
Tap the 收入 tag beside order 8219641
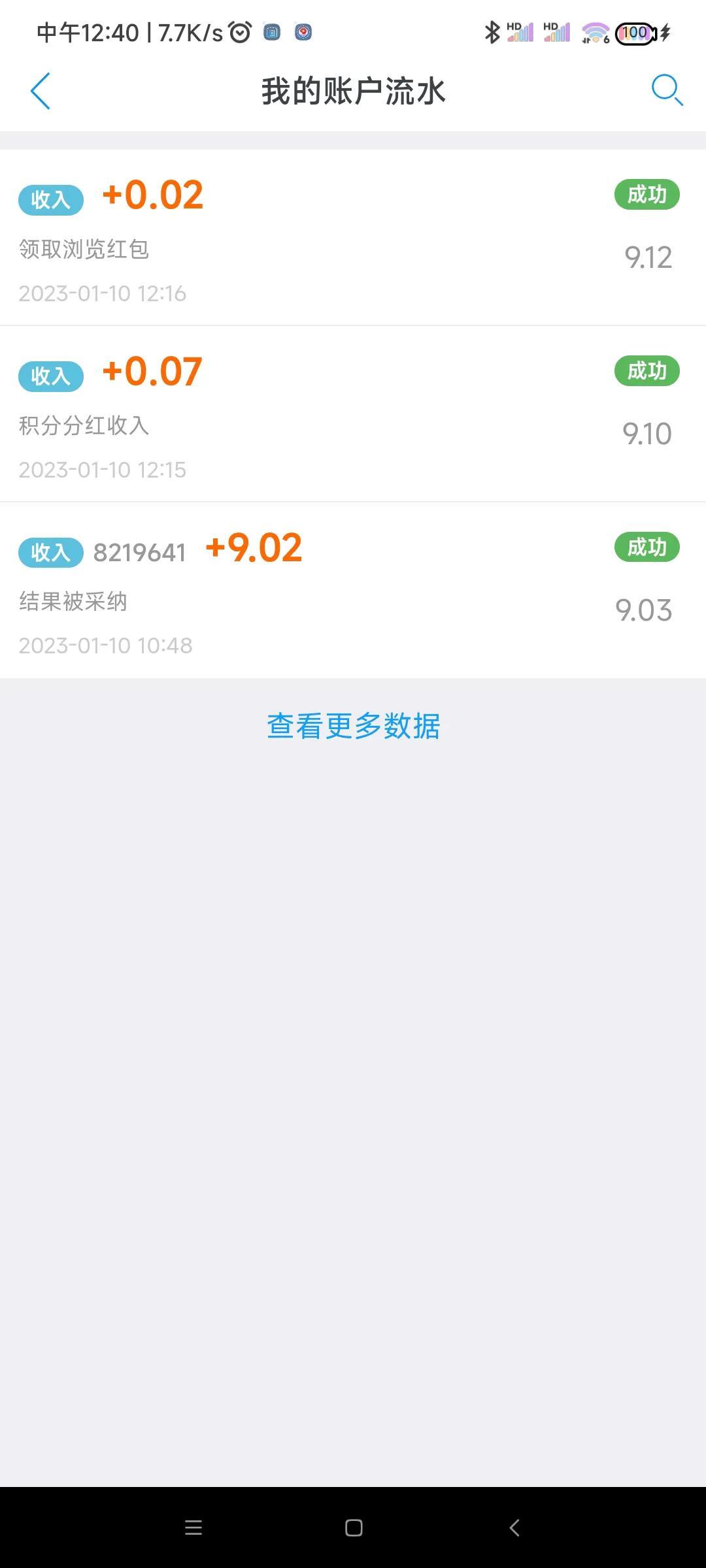50,552
